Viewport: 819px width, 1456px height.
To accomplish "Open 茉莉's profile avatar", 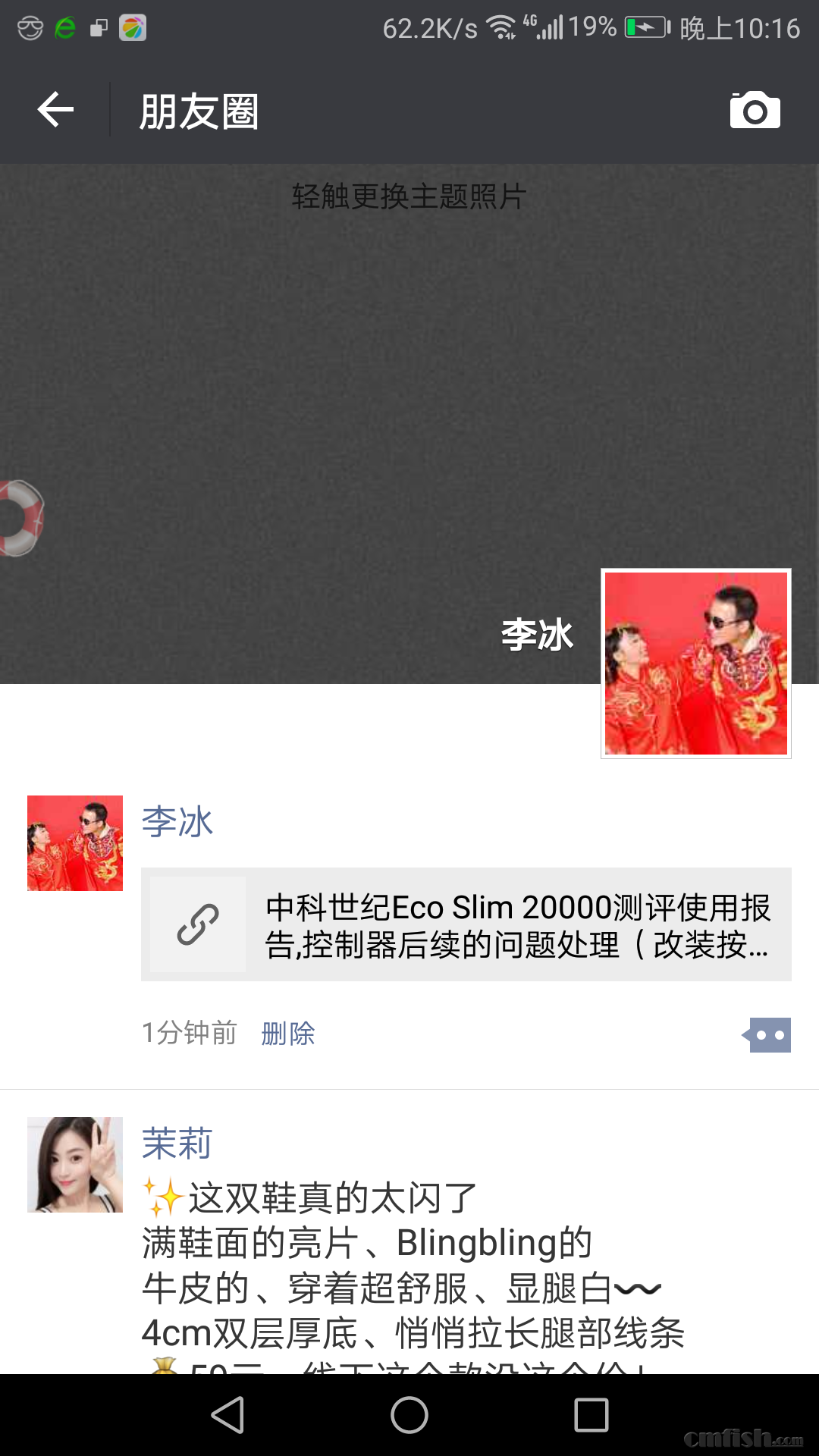I will coord(75,1164).
